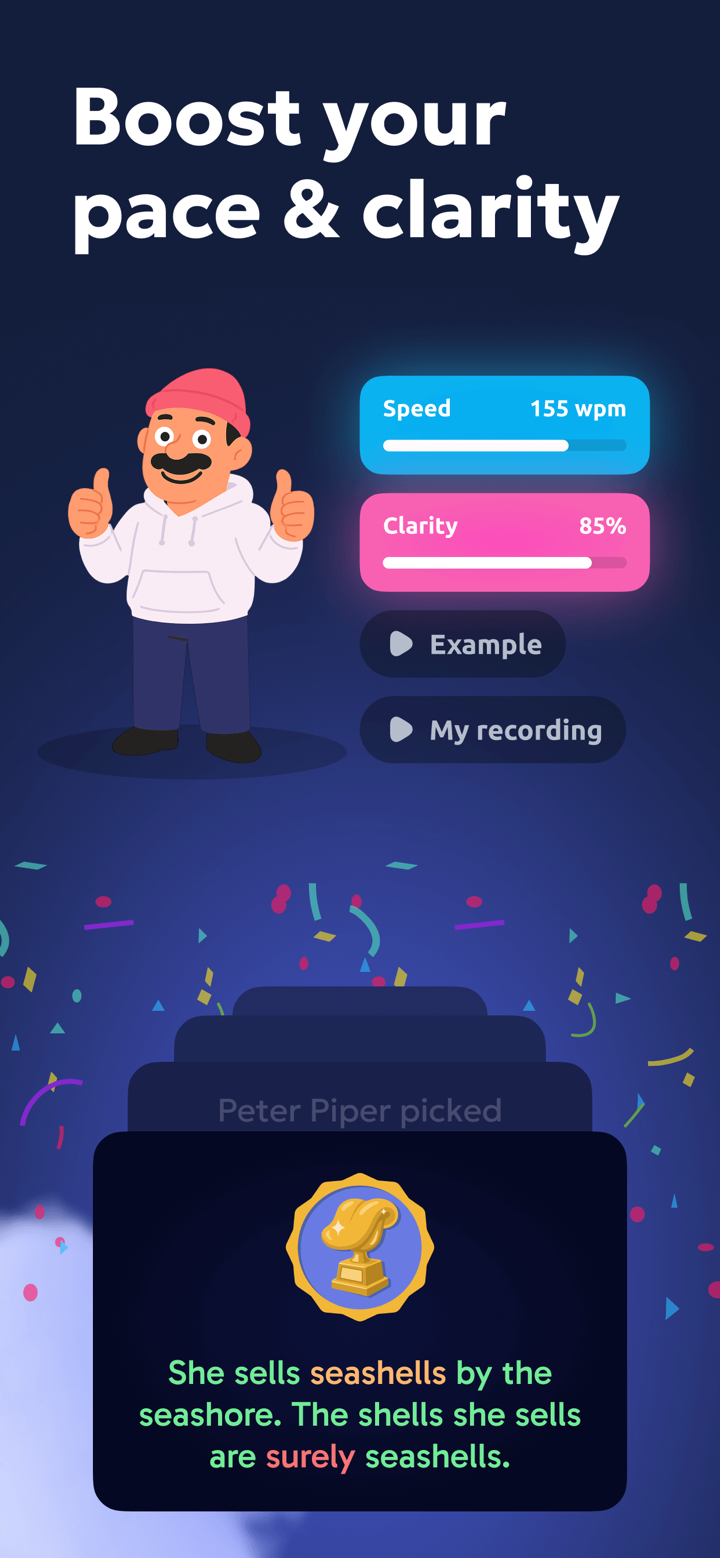
Task: Tap the play icon on the Example button
Action: click(x=399, y=644)
